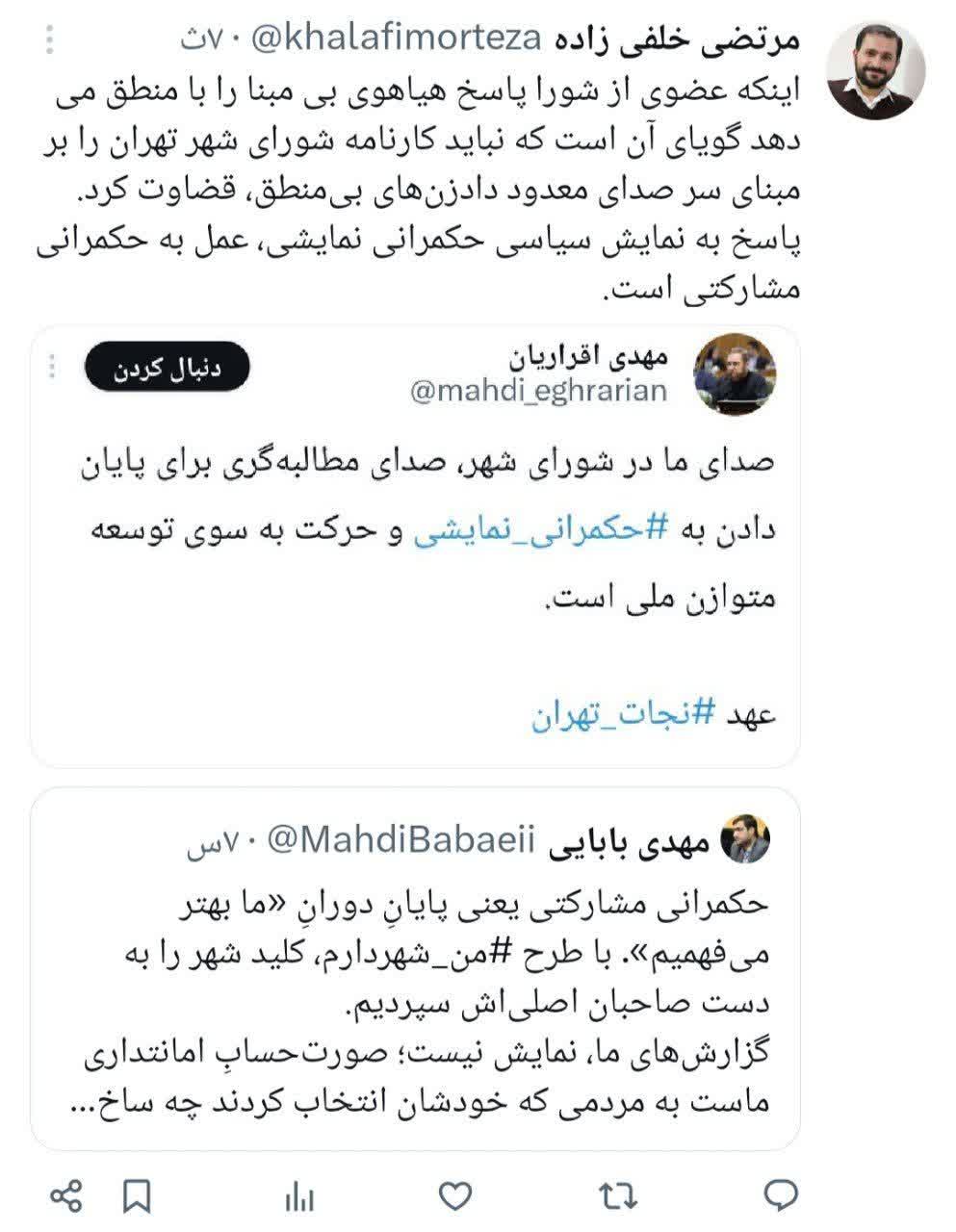This screenshot has width=956, height=1232.
Task: Open the tweet's overflow menu
Action: point(50,39)
